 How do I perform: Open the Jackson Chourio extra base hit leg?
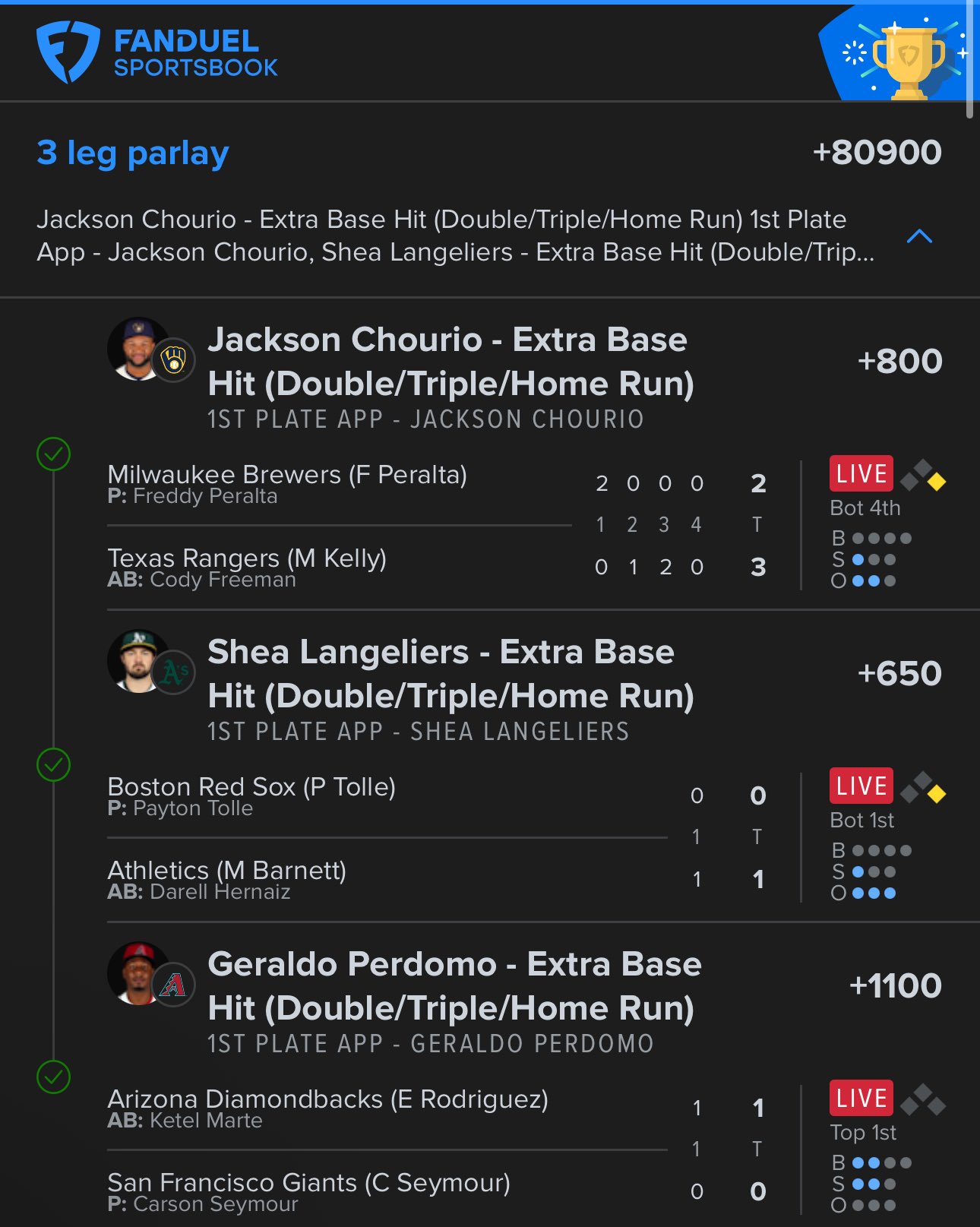[450, 362]
